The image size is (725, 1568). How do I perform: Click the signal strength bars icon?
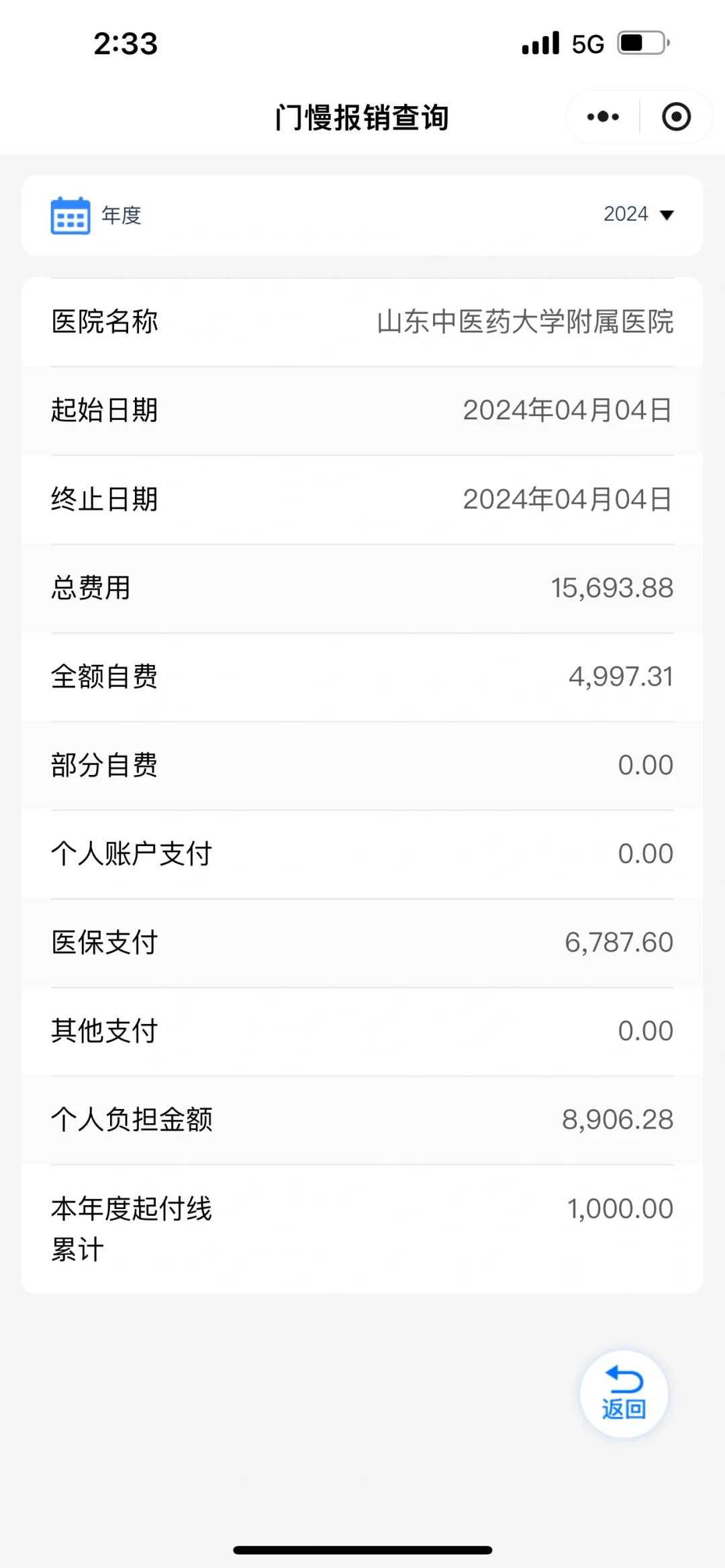(x=541, y=42)
